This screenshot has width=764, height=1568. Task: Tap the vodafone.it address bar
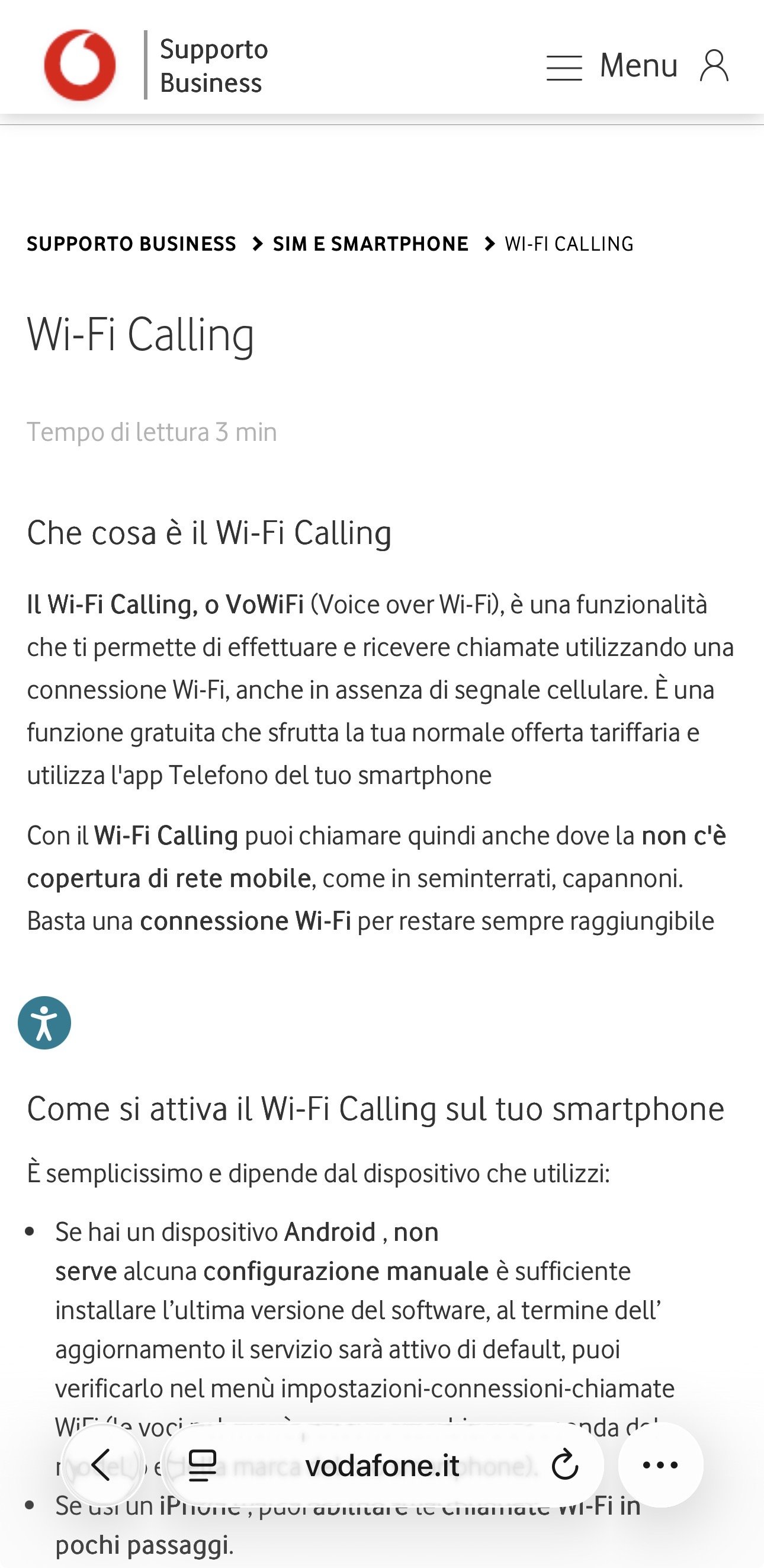(382, 1465)
